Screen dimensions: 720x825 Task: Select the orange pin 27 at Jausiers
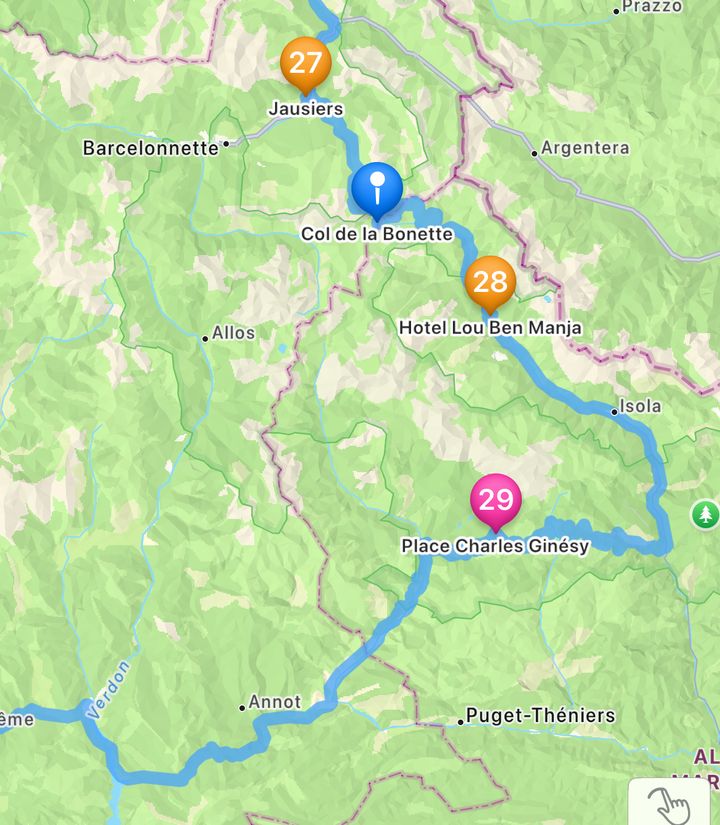pos(305,64)
